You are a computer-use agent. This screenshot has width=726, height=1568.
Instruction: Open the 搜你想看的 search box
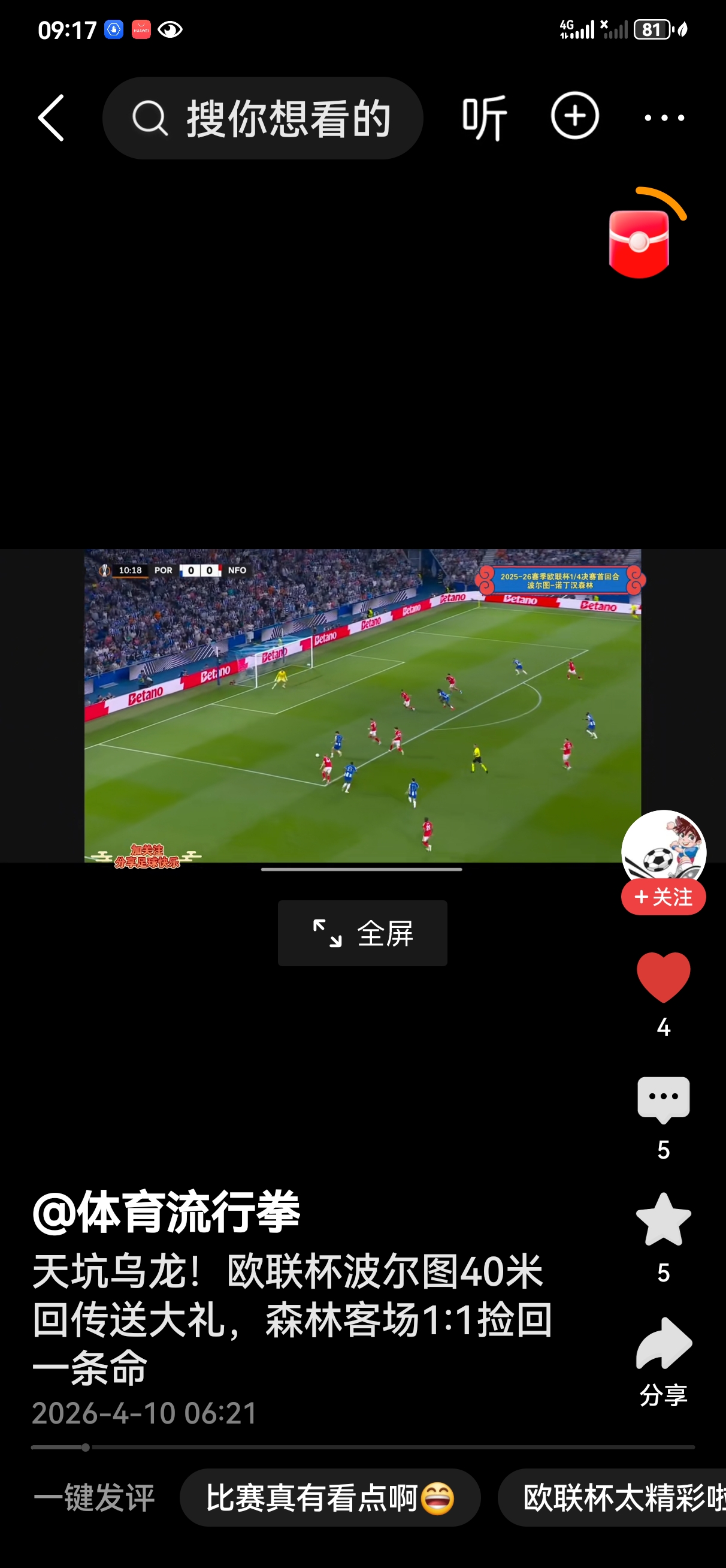pos(262,118)
